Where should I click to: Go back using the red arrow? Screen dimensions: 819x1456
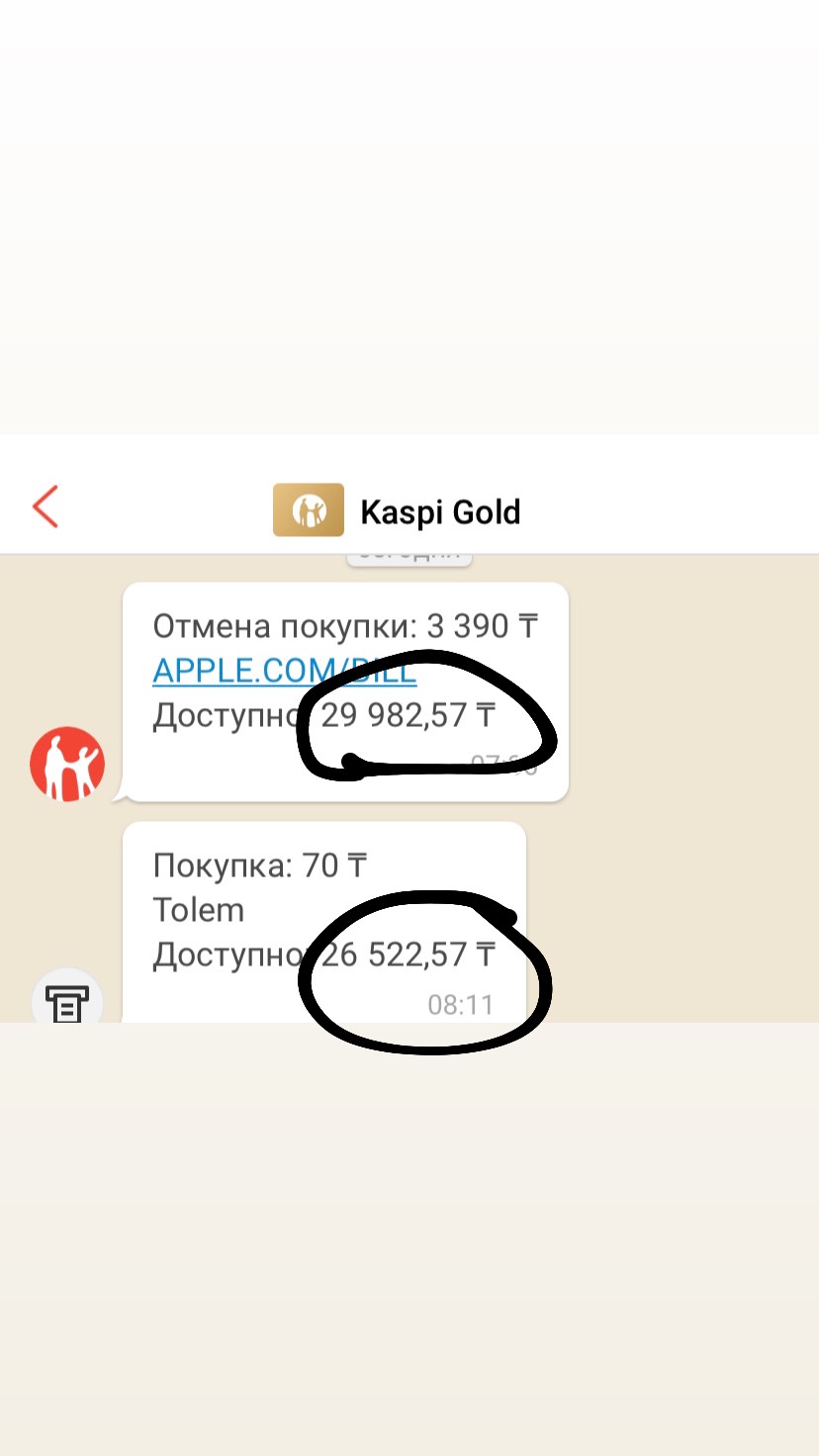coord(45,507)
